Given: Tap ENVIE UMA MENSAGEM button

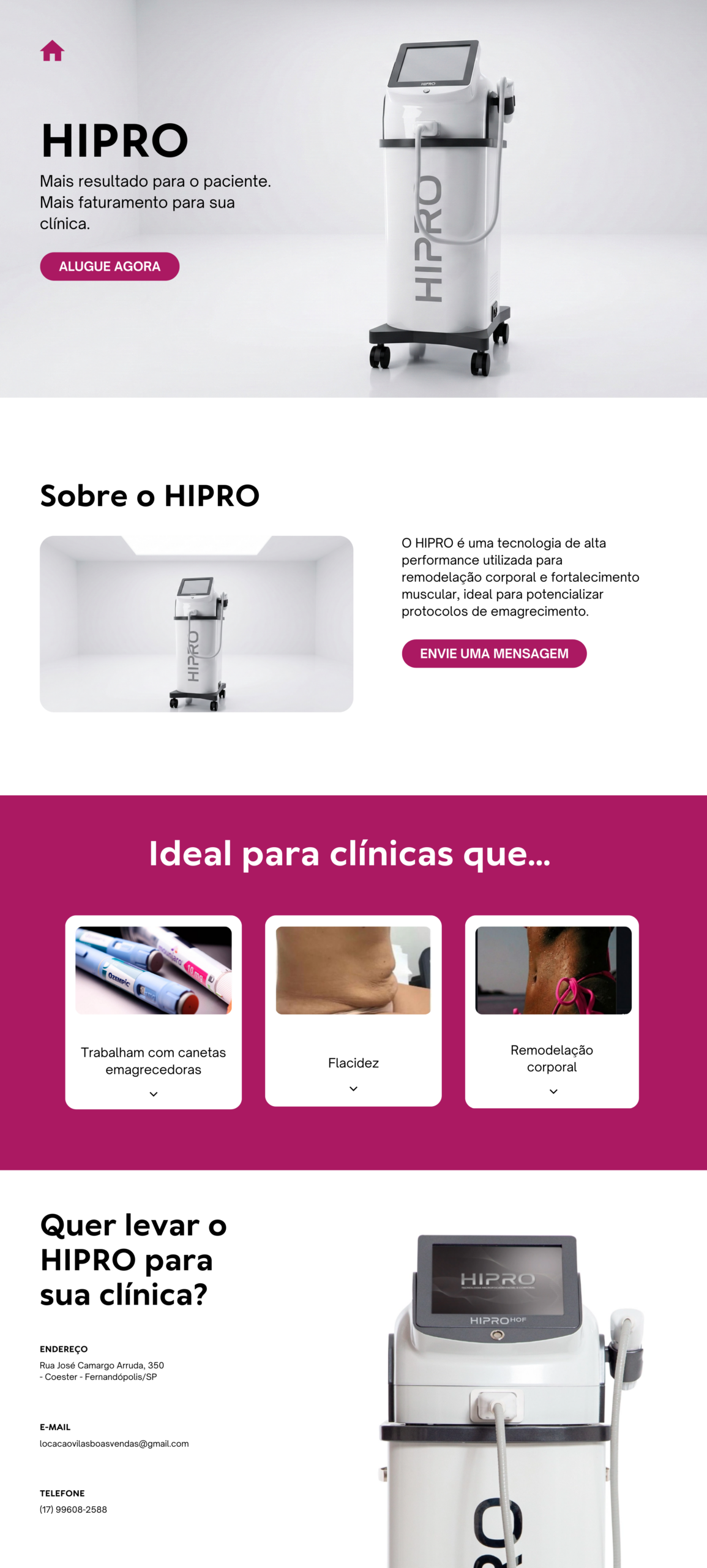Looking at the screenshot, I should pyautogui.click(x=494, y=654).
